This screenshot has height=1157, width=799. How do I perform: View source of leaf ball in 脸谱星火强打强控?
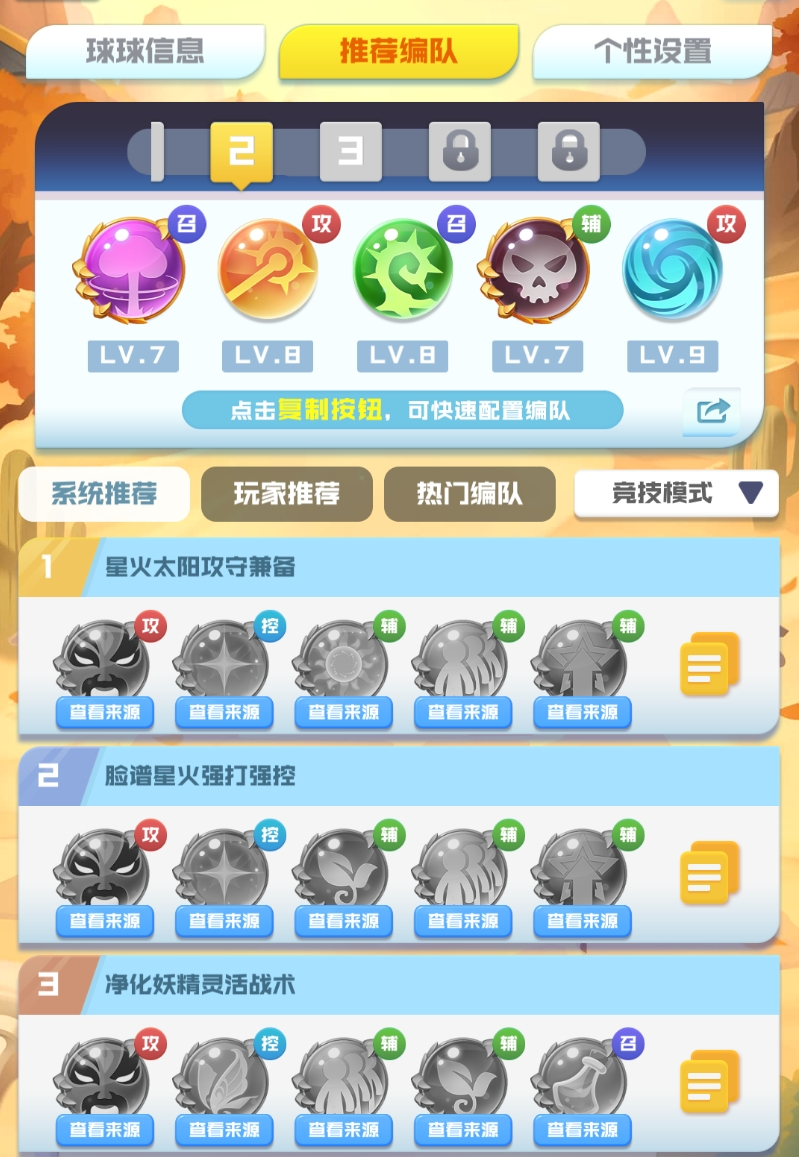[x=344, y=921]
